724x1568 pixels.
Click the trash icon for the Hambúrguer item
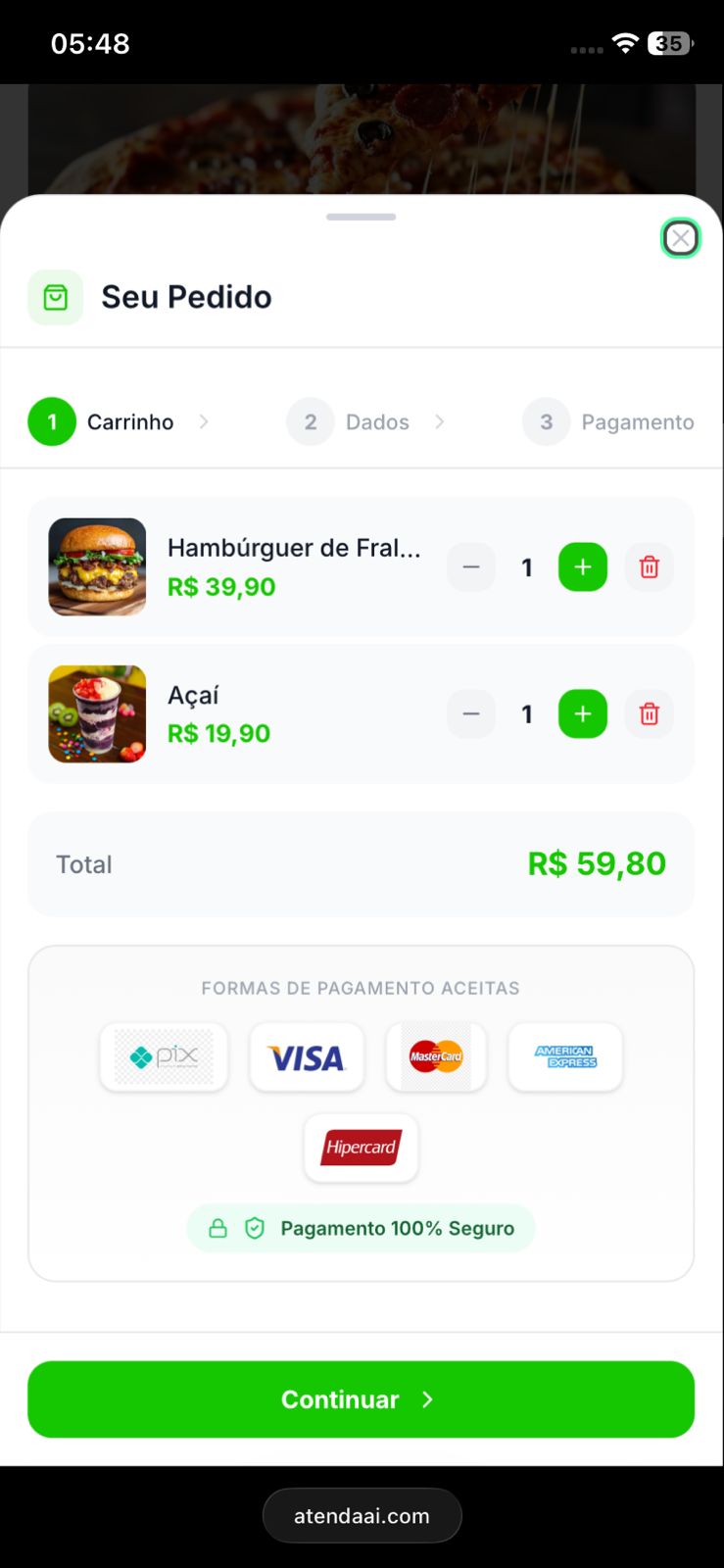pos(649,566)
